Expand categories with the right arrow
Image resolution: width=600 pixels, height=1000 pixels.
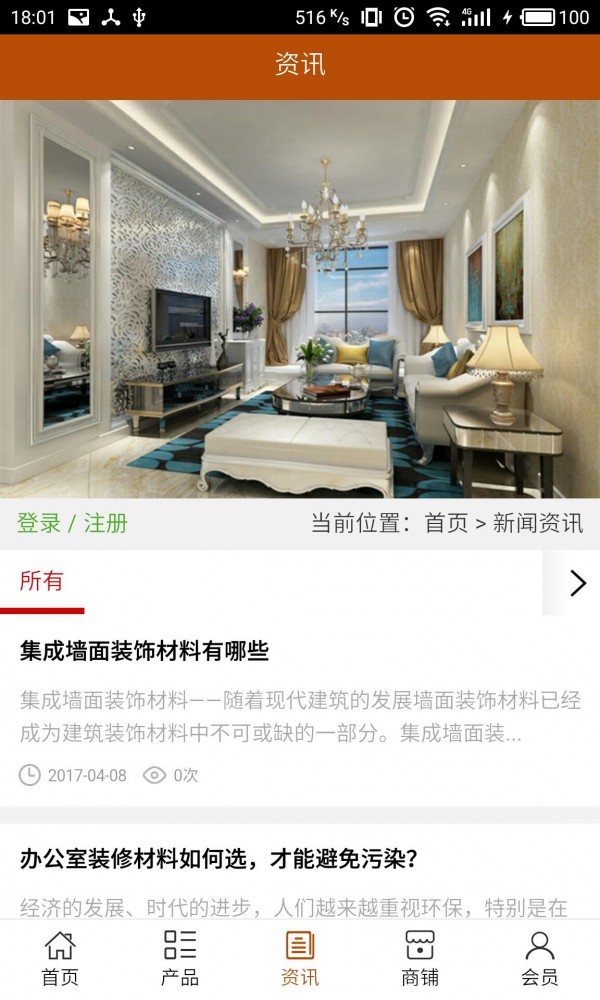(577, 583)
